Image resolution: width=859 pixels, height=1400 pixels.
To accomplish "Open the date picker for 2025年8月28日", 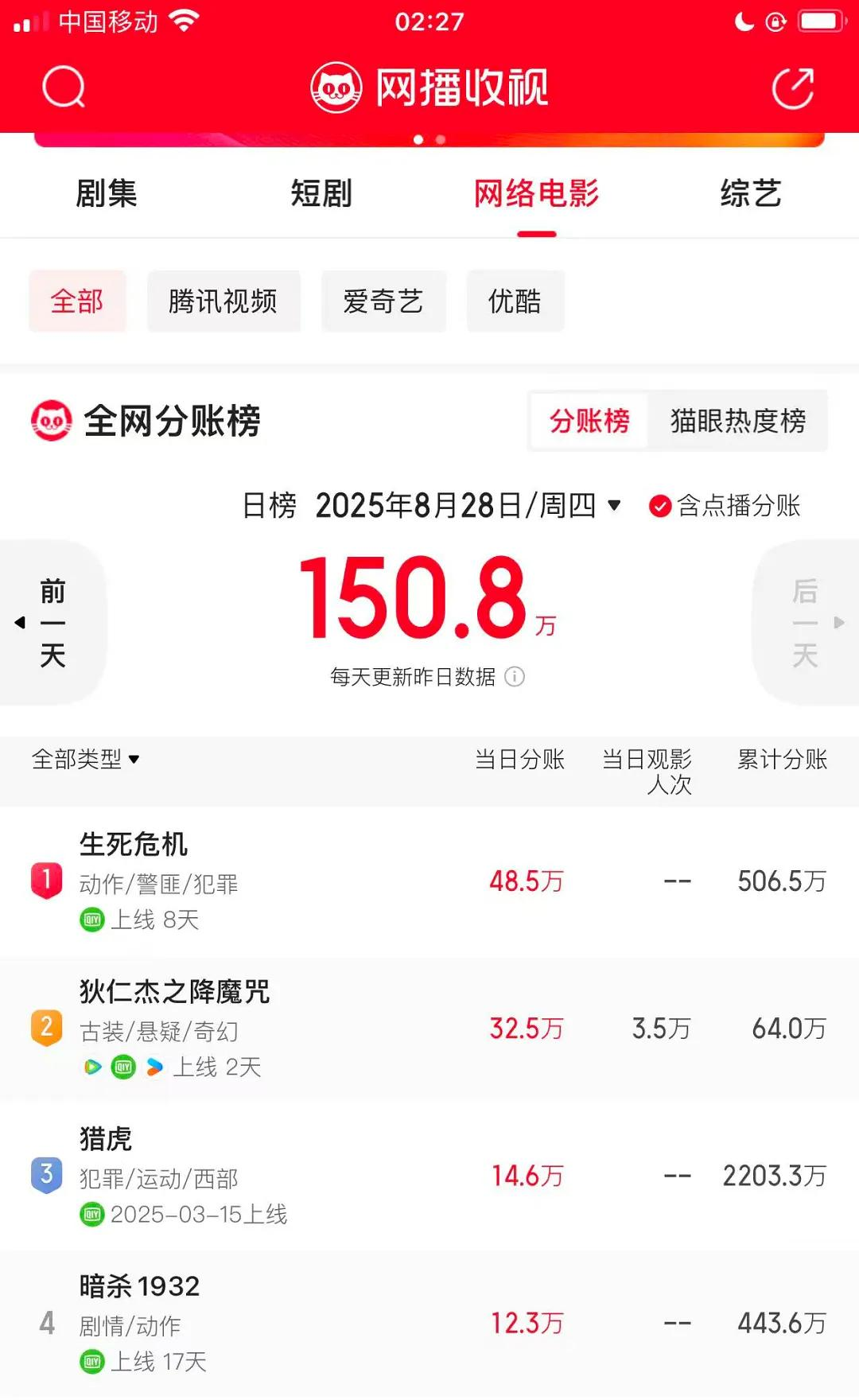I will point(468,505).
